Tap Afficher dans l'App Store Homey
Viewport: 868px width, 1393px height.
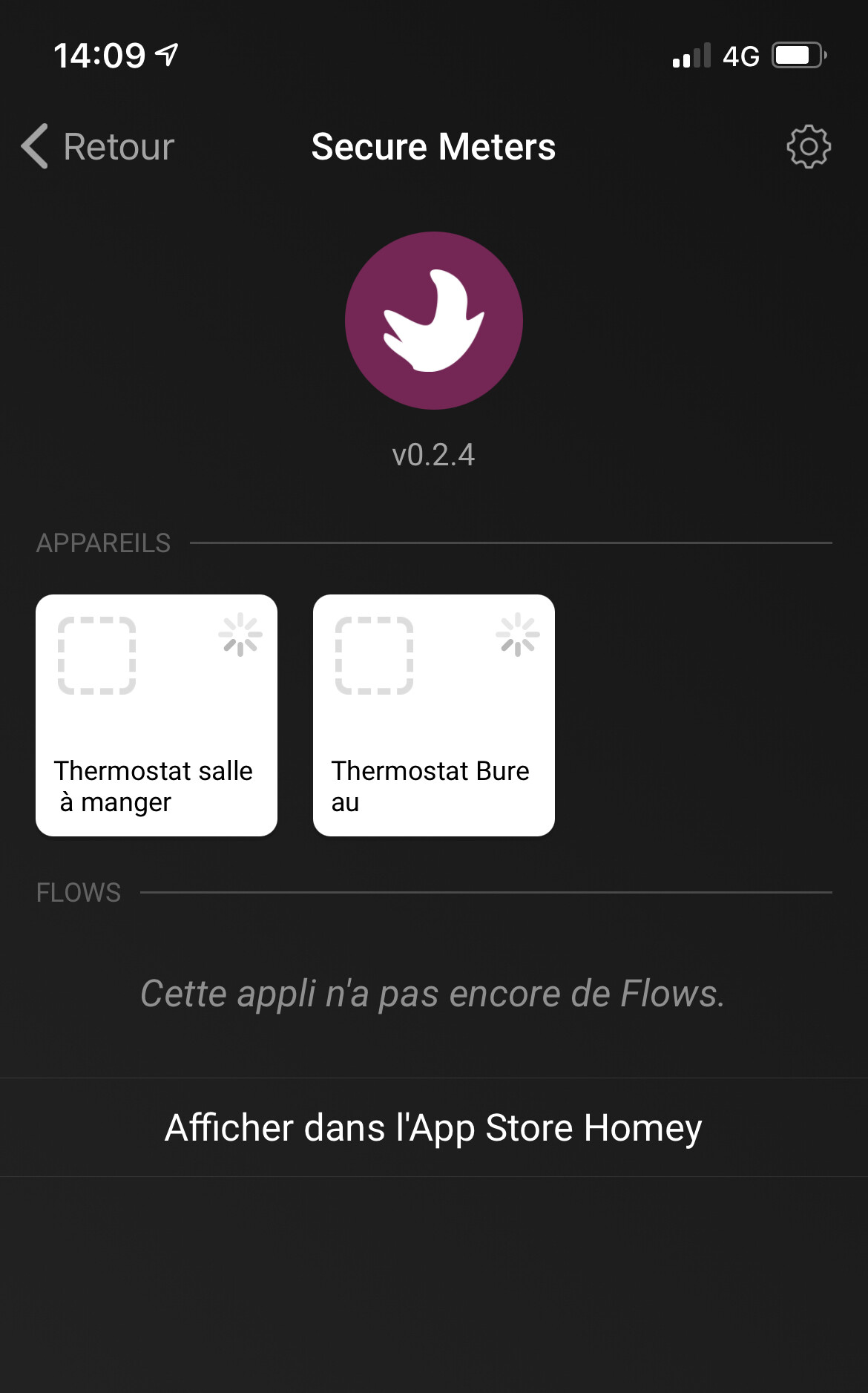[x=433, y=1127]
